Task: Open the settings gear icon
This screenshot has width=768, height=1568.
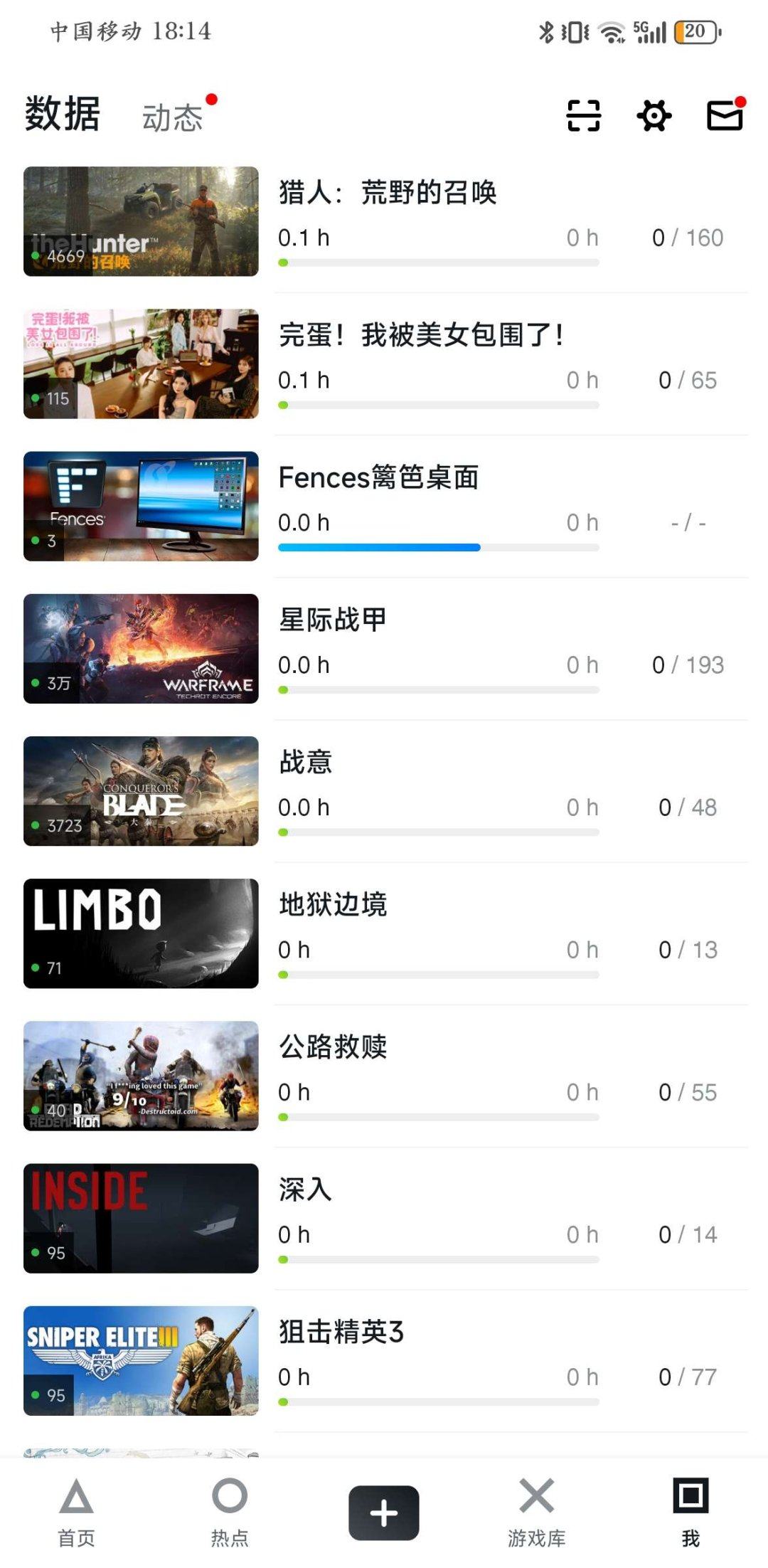Action: coord(654,116)
